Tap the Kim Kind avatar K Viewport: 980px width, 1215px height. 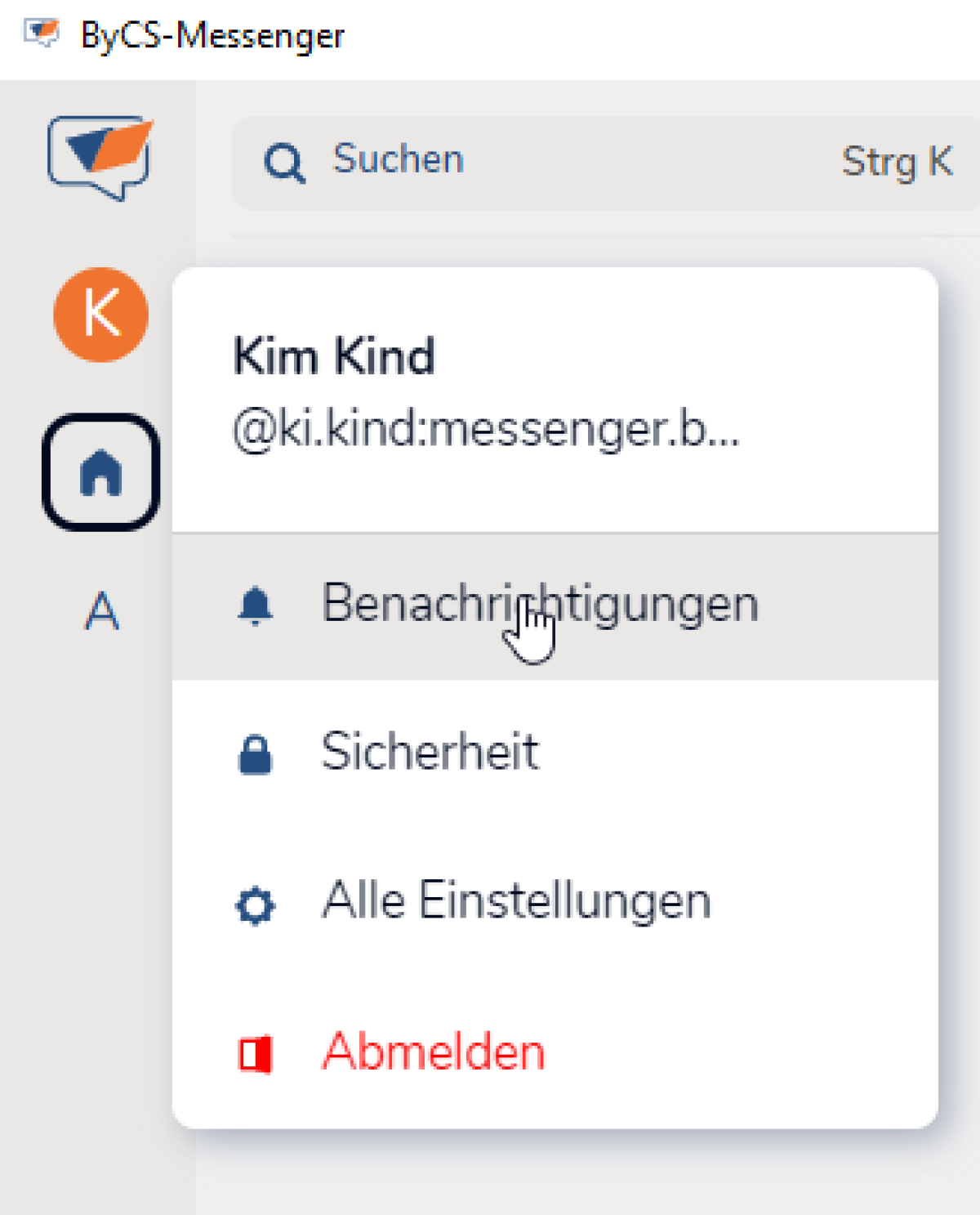click(100, 315)
